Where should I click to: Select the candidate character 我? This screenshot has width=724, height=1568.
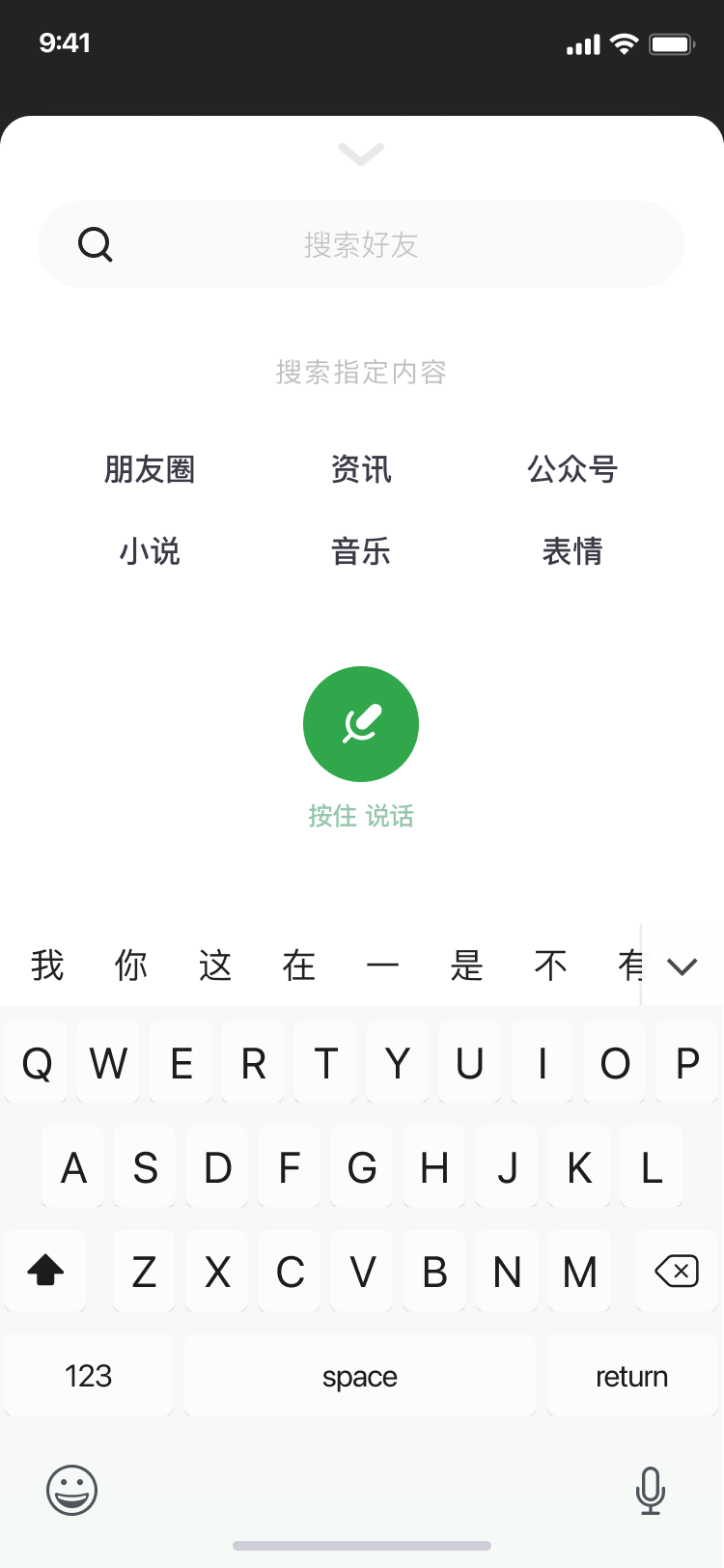tap(47, 966)
